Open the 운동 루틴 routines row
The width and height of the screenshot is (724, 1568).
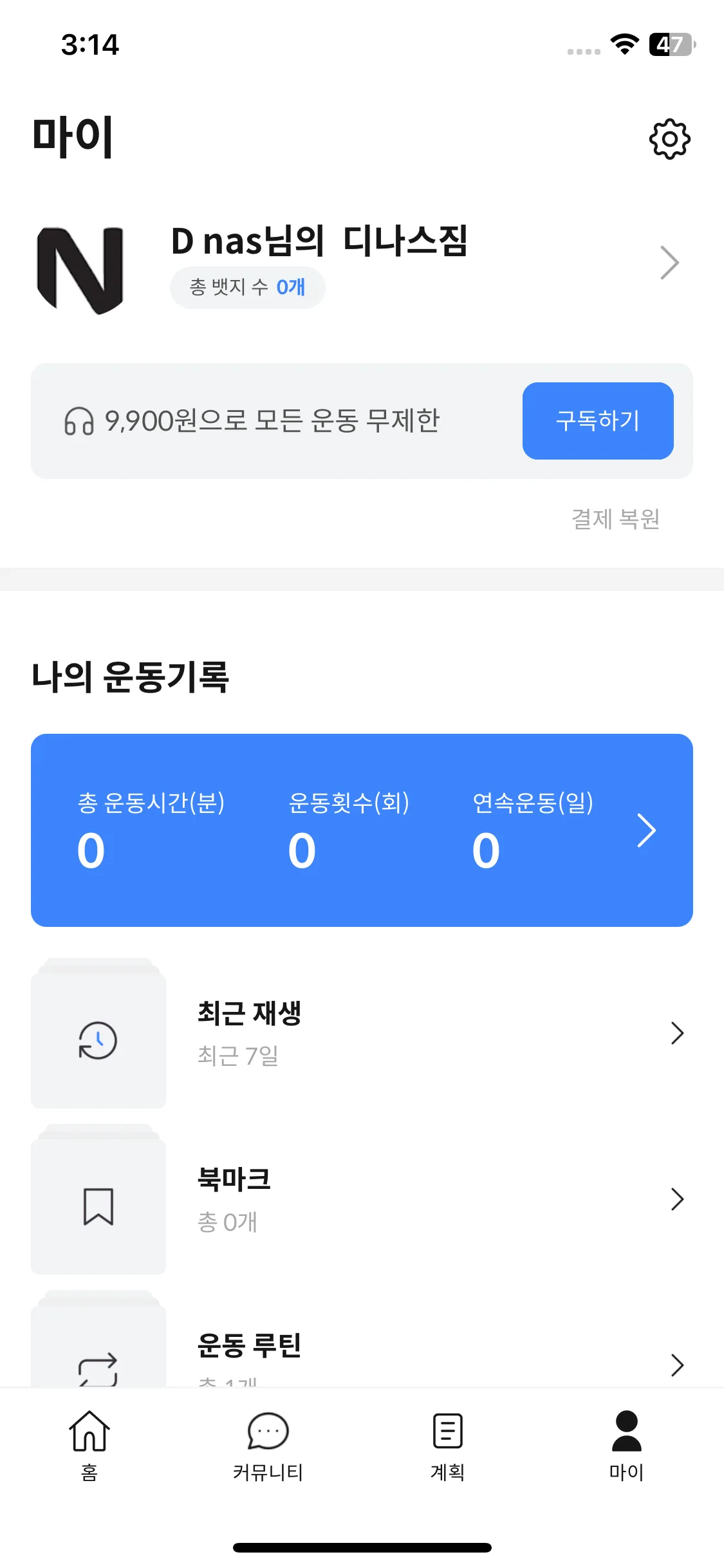pyautogui.click(x=360, y=1352)
